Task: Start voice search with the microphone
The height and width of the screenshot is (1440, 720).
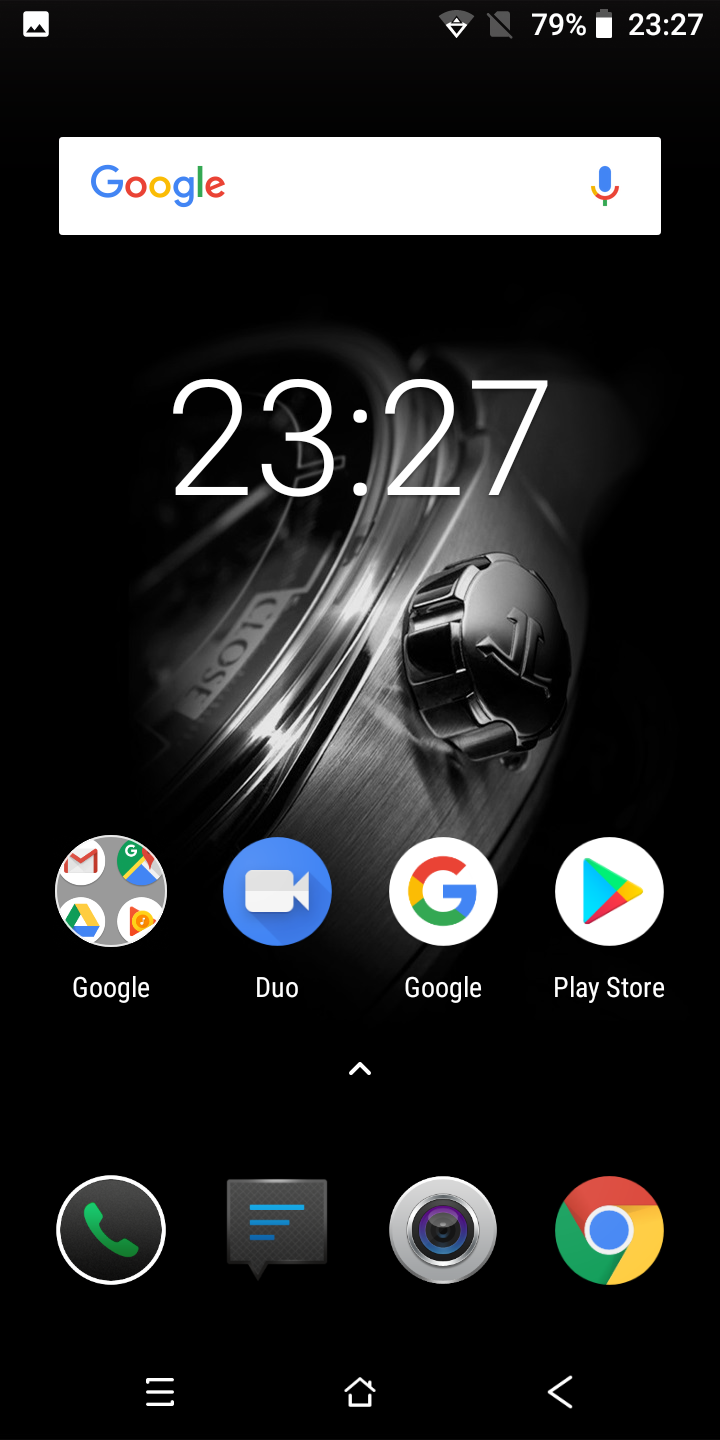Action: (605, 186)
